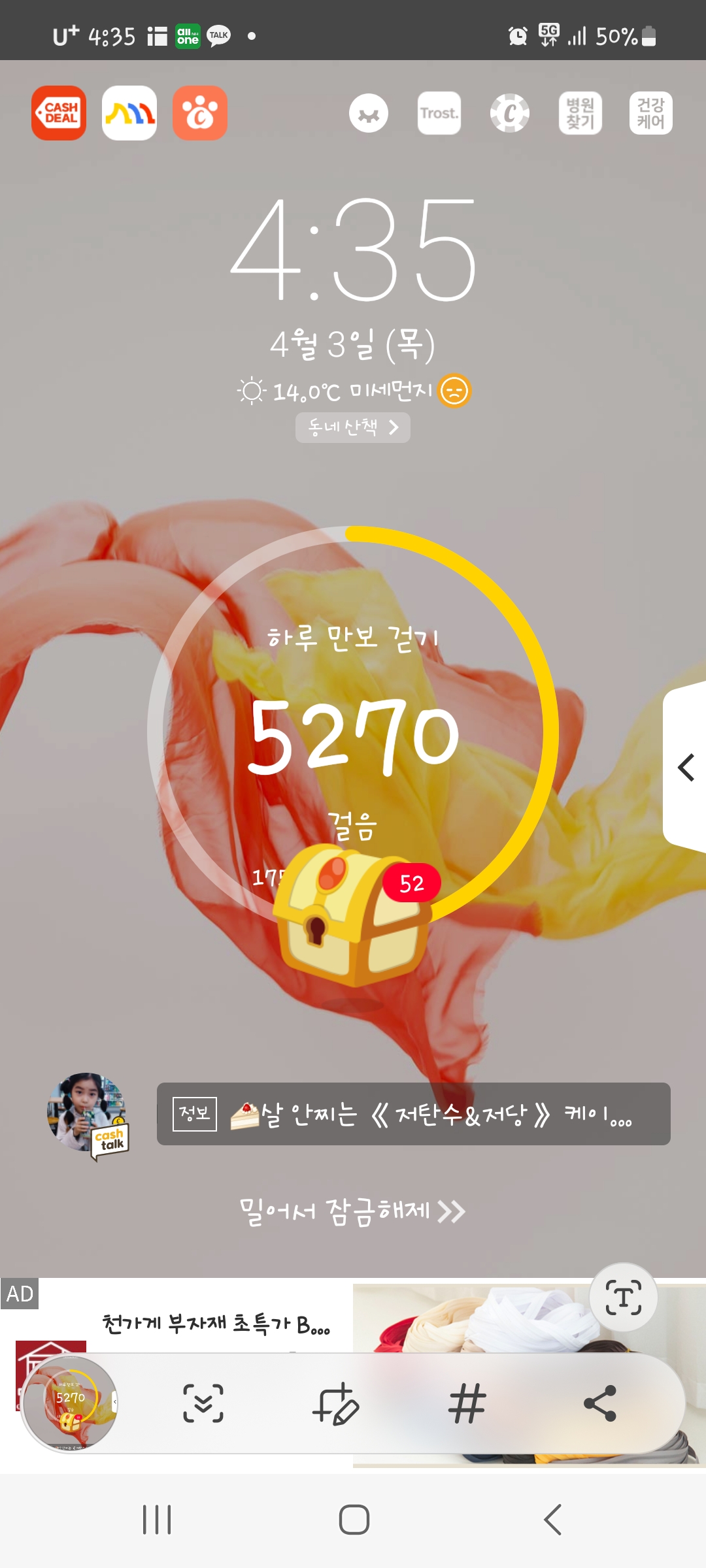
Task: Open the 저탄수&저당 케이크 info banner
Action: 413,1114
